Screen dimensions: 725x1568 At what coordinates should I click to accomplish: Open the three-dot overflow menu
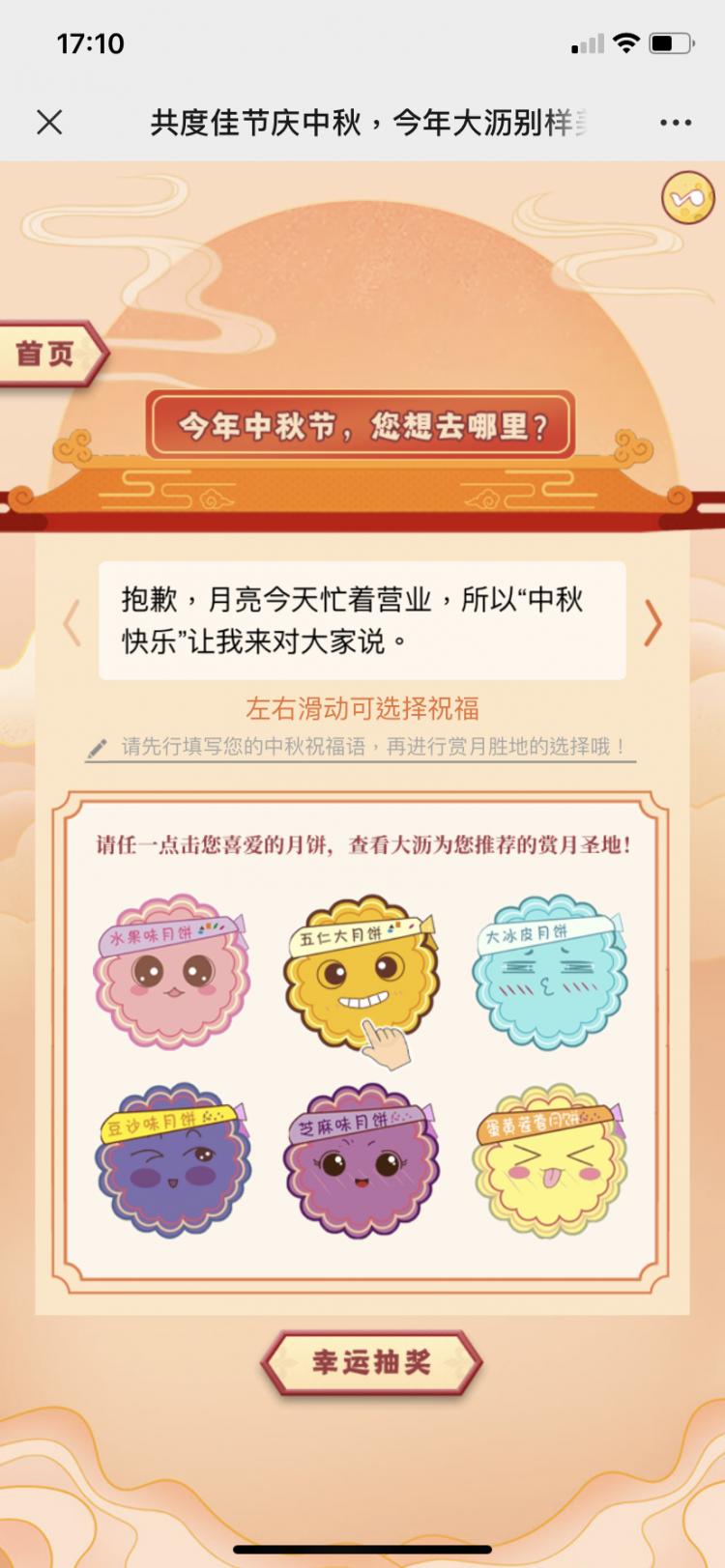675,123
